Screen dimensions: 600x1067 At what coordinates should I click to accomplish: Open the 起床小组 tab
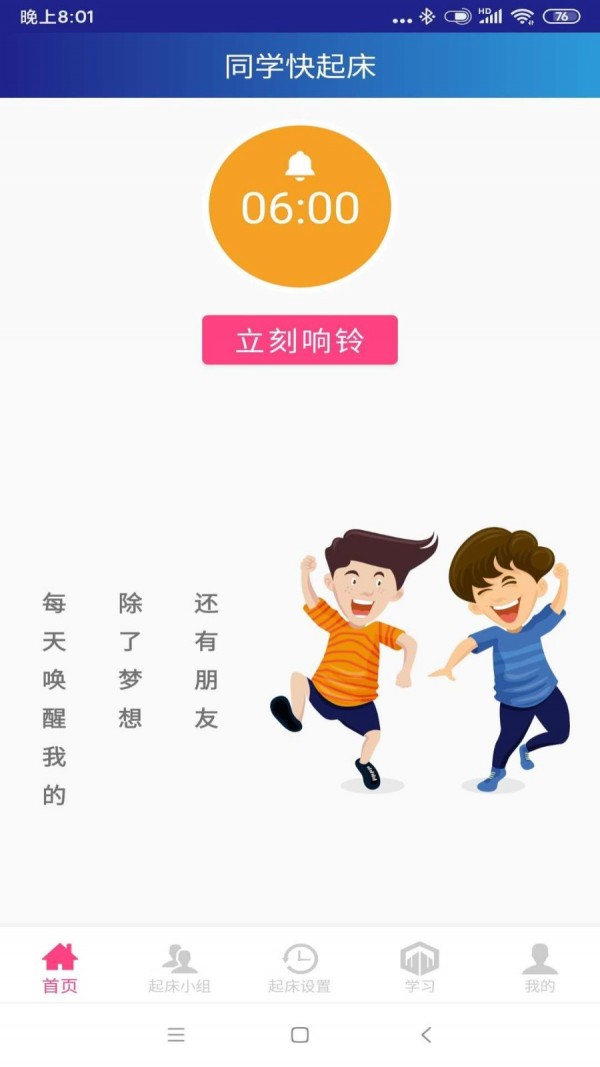point(179,968)
